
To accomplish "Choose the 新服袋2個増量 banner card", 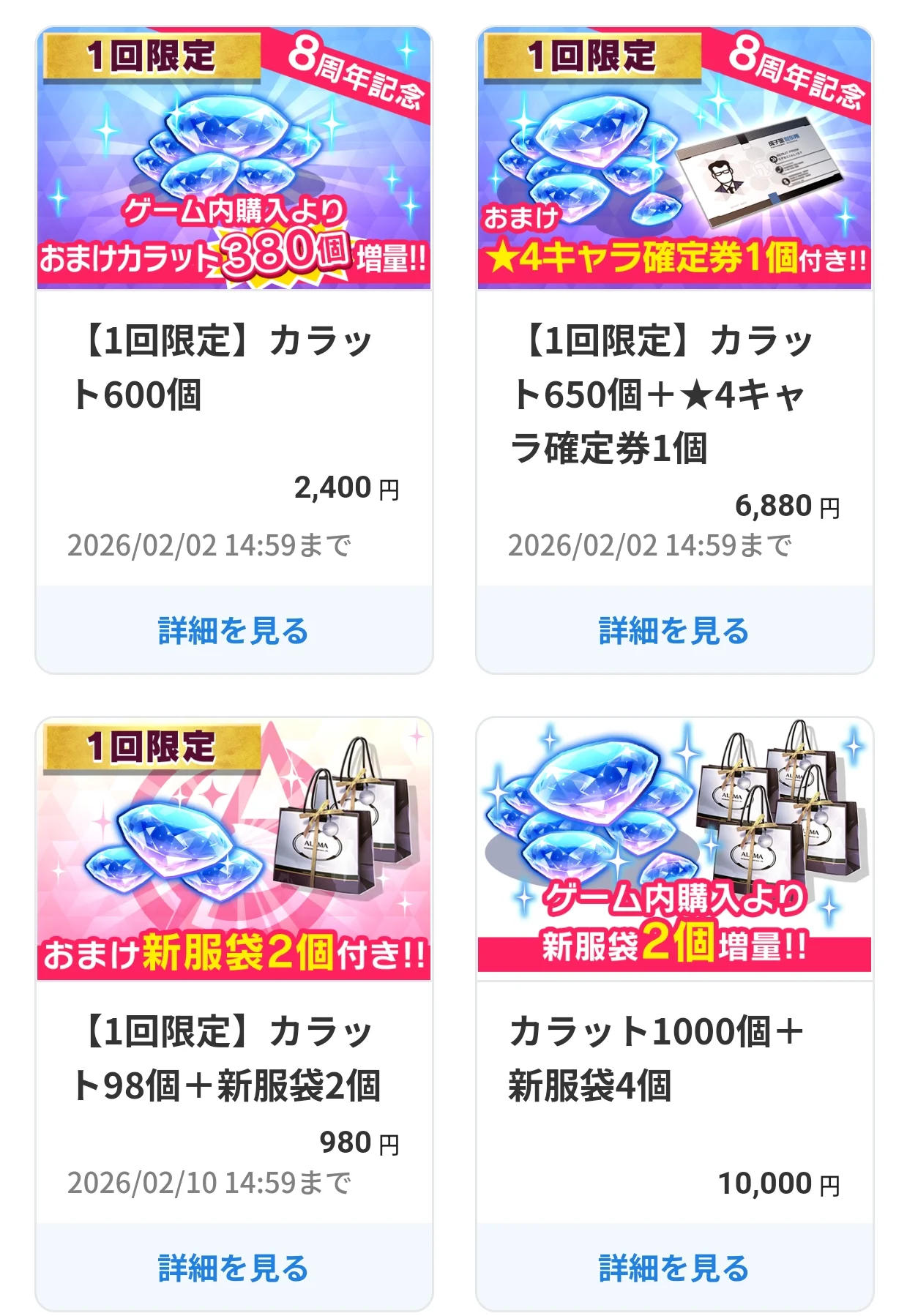I will pos(674,849).
